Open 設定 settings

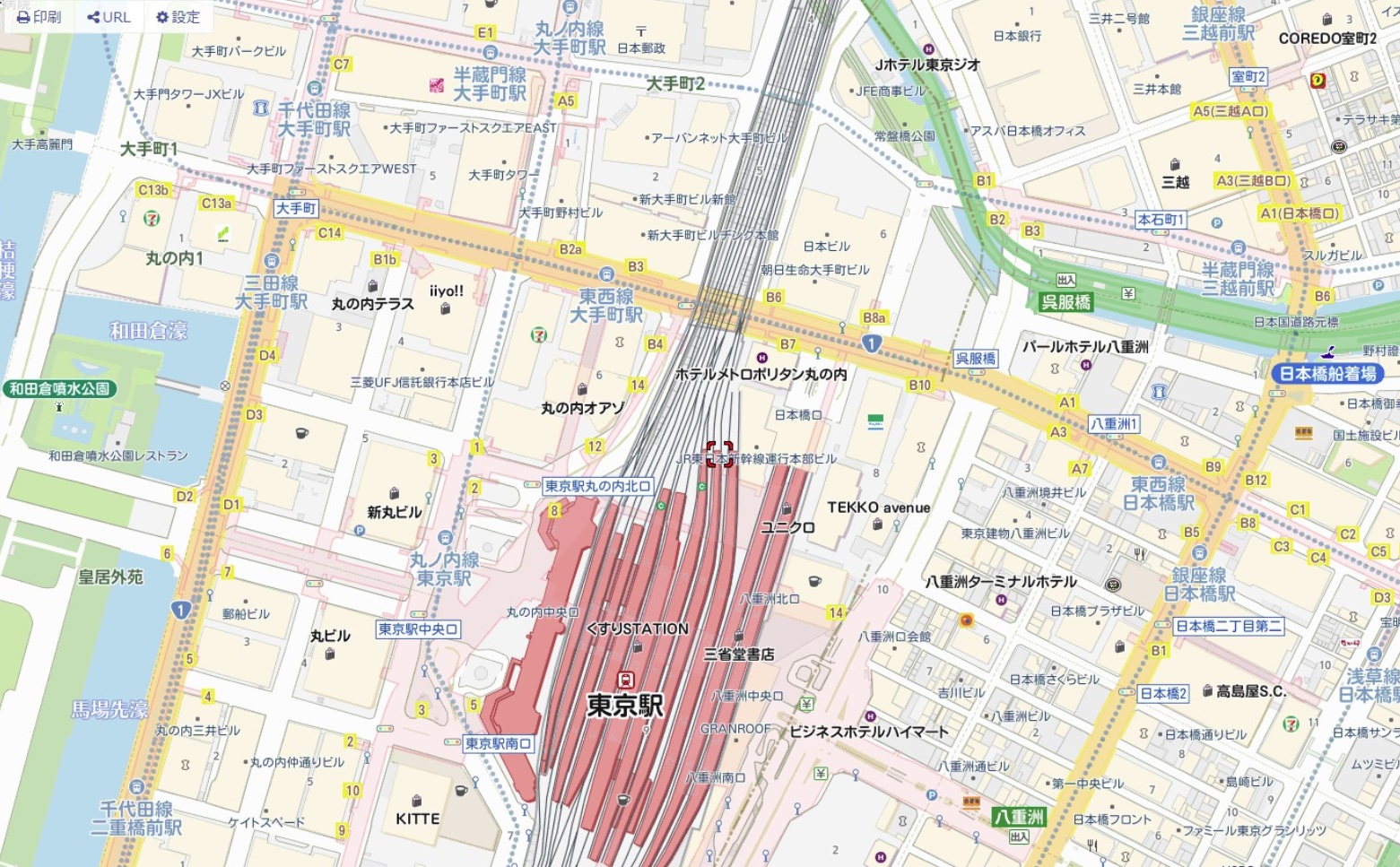[x=178, y=16]
